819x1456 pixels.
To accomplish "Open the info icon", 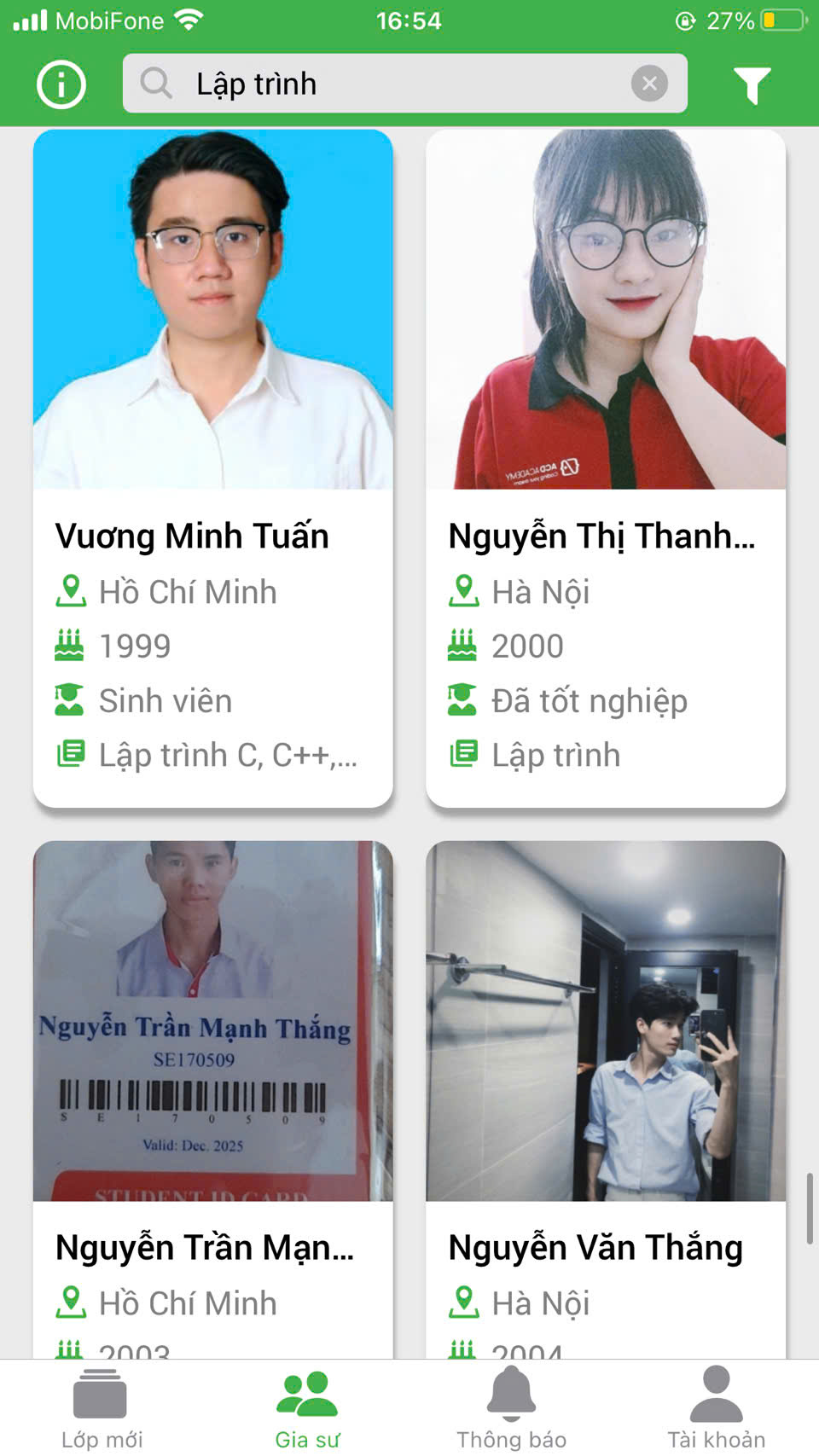I will 61,84.
